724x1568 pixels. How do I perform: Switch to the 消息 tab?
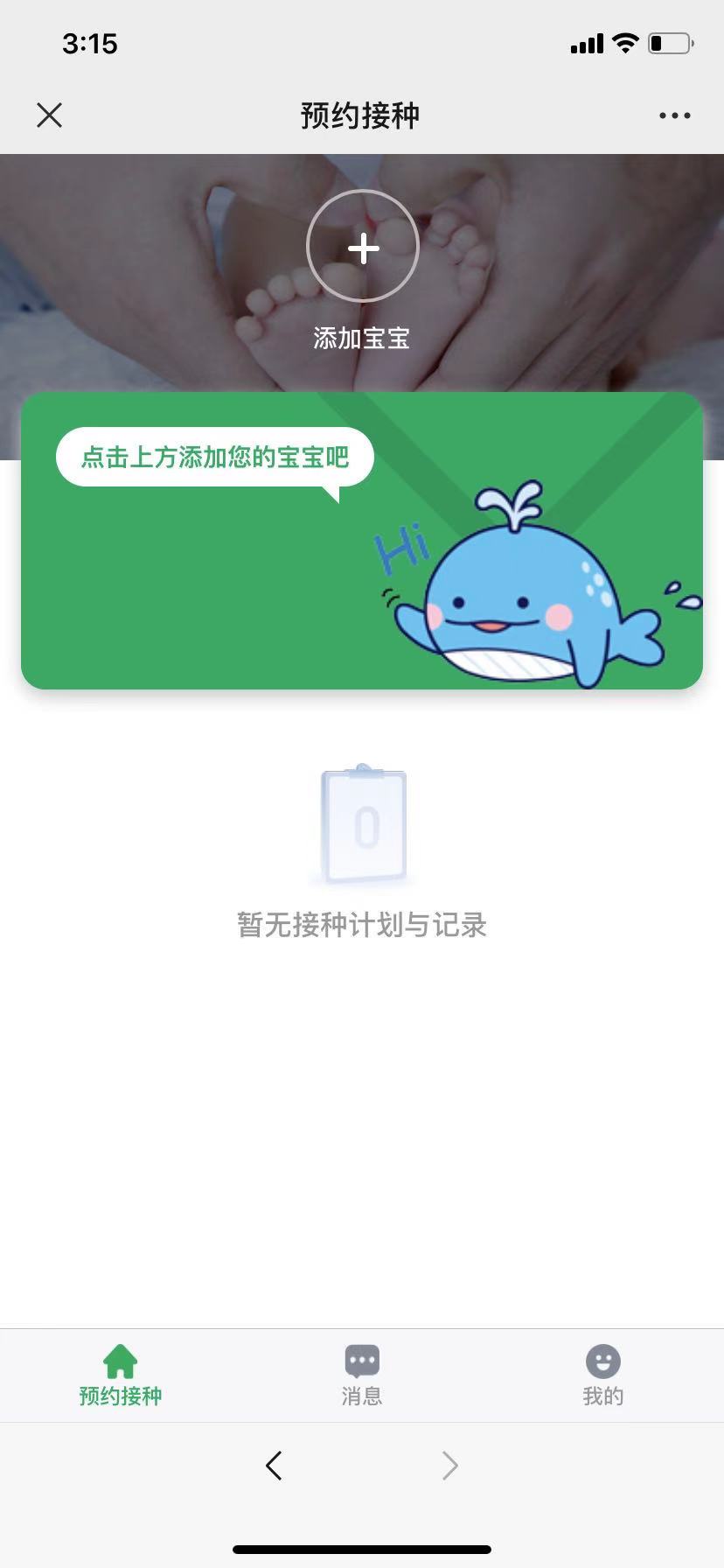tap(361, 1375)
